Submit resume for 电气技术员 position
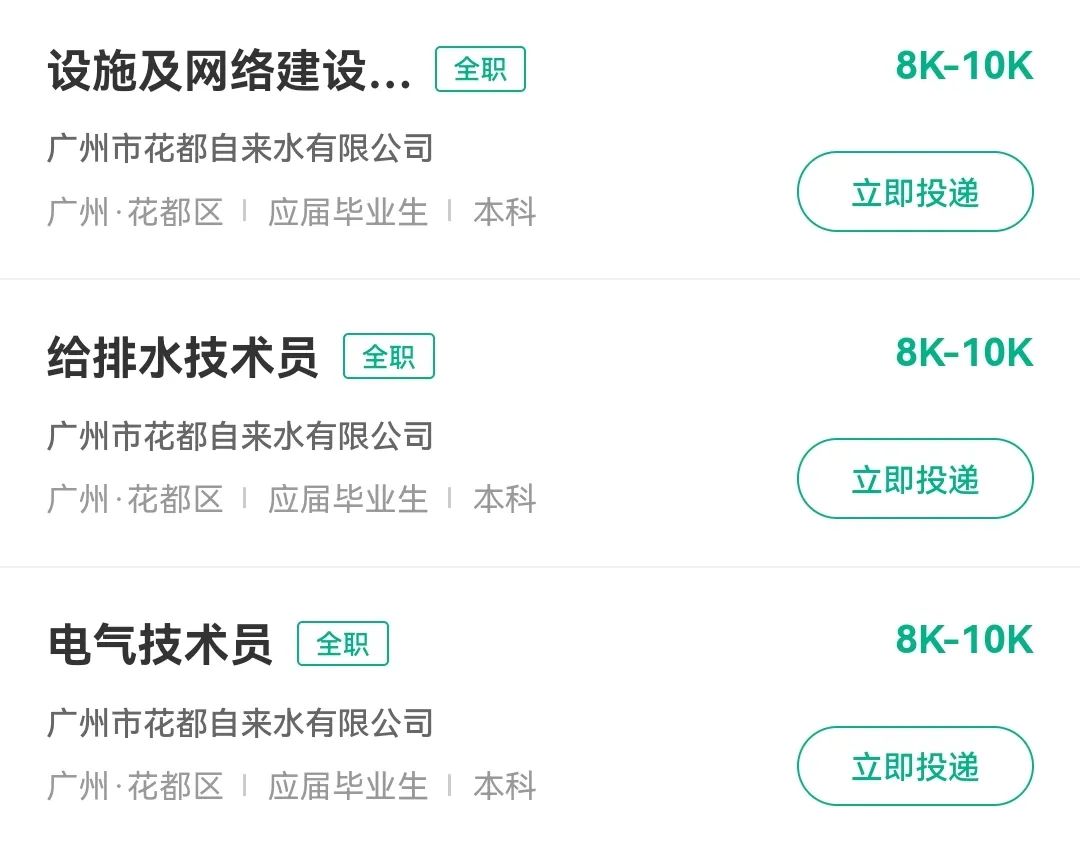This screenshot has width=1080, height=853. pyautogui.click(x=914, y=766)
